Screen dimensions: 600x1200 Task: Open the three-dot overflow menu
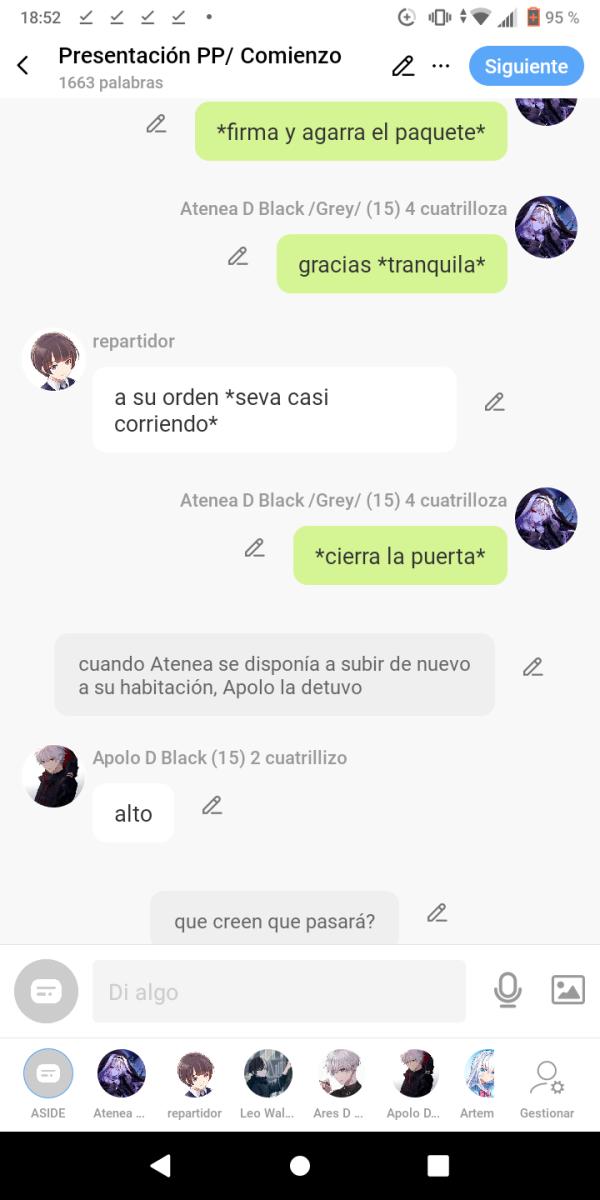pos(441,66)
